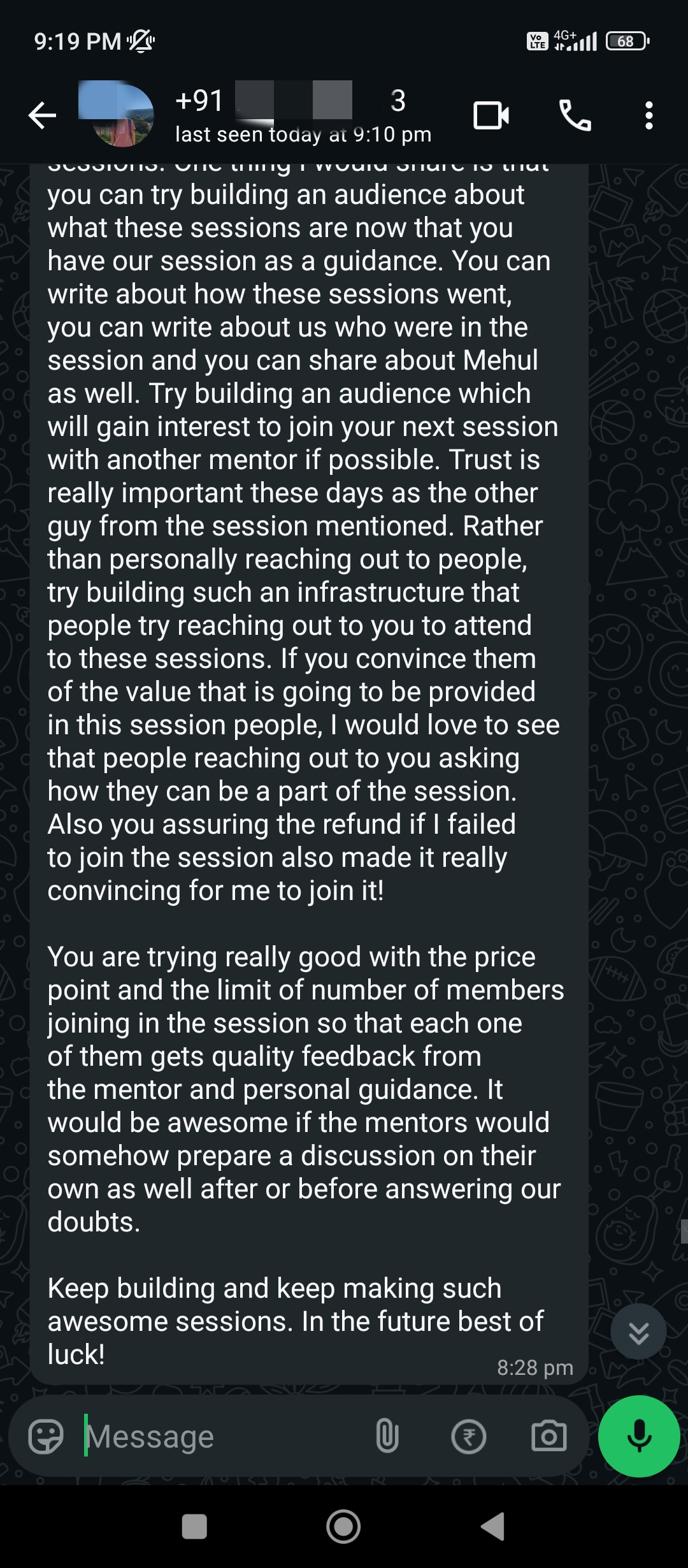Screen dimensions: 688x1568
Task: Open contact info for the +91 number
Action: pos(303,115)
